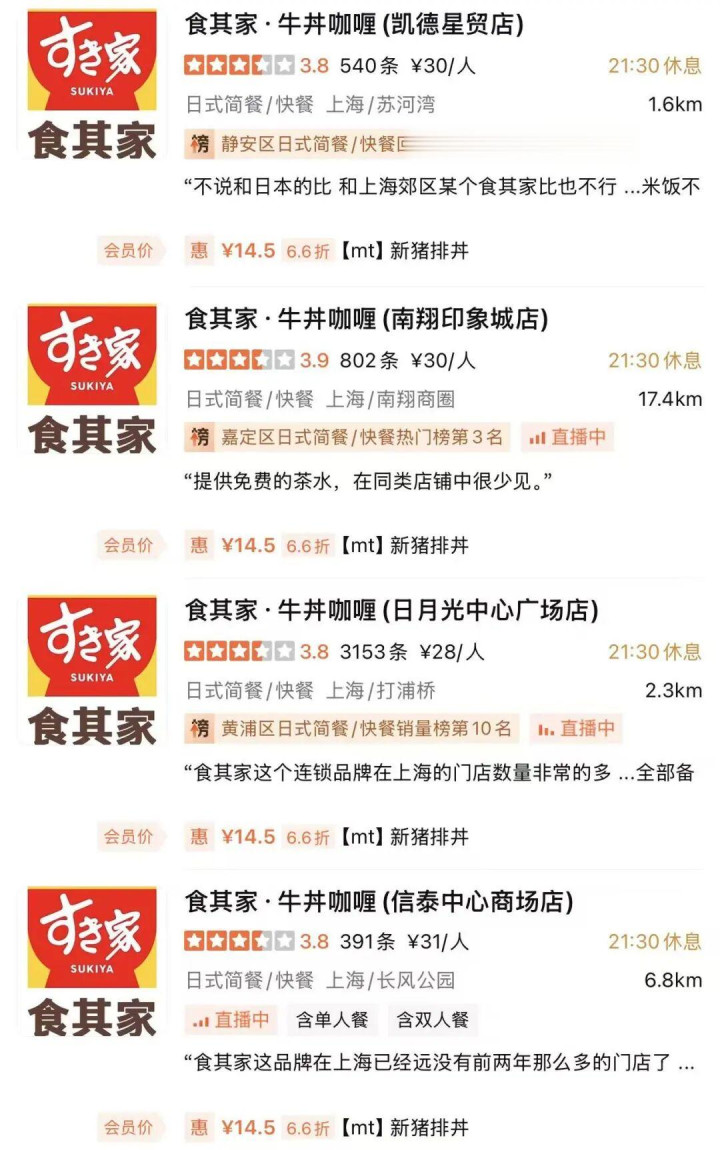720x1150 pixels.
Task: Open the 日月光中心广场店 restaurant listing
Action: [391, 610]
